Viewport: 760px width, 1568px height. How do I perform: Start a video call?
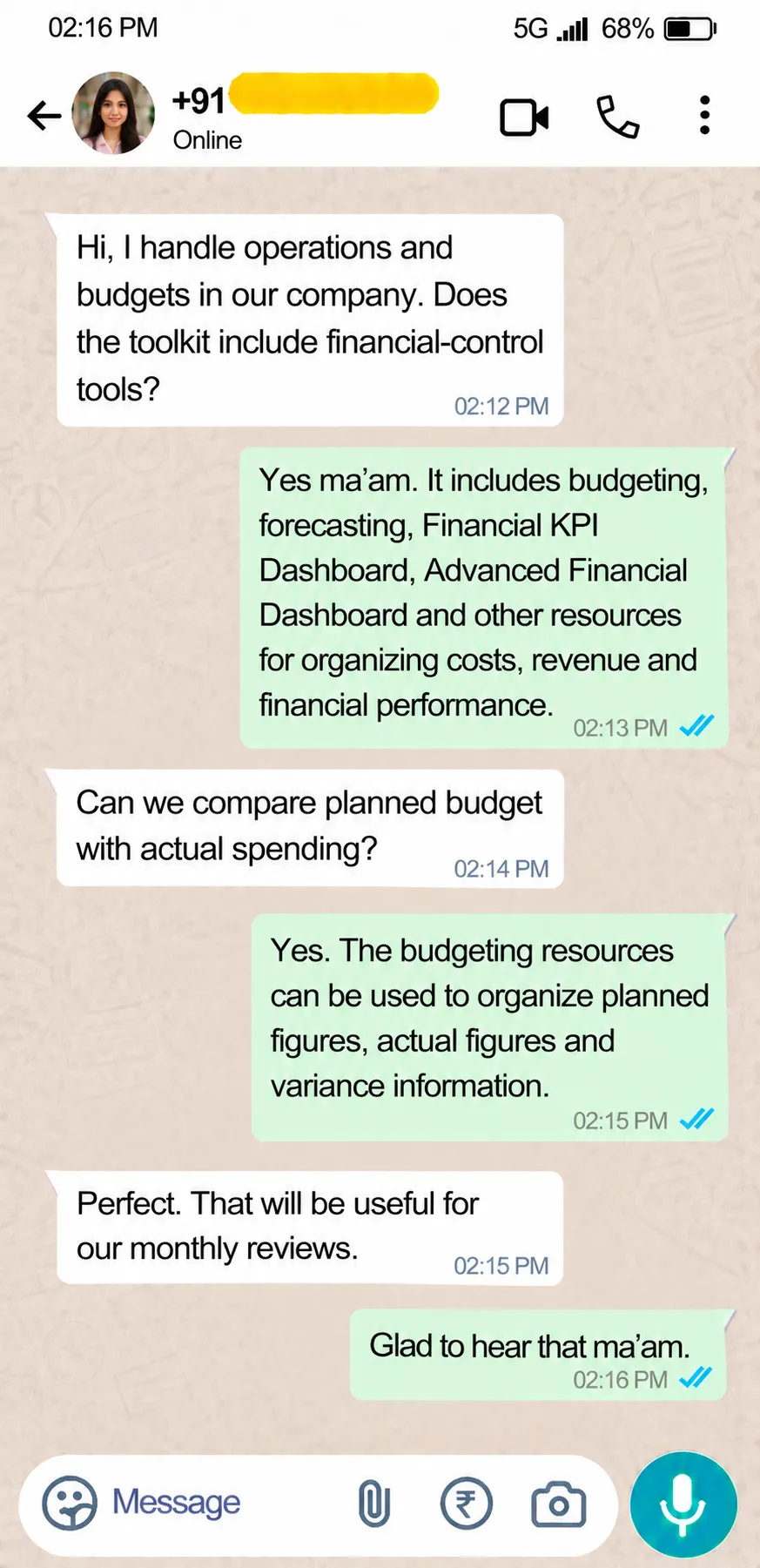(524, 118)
